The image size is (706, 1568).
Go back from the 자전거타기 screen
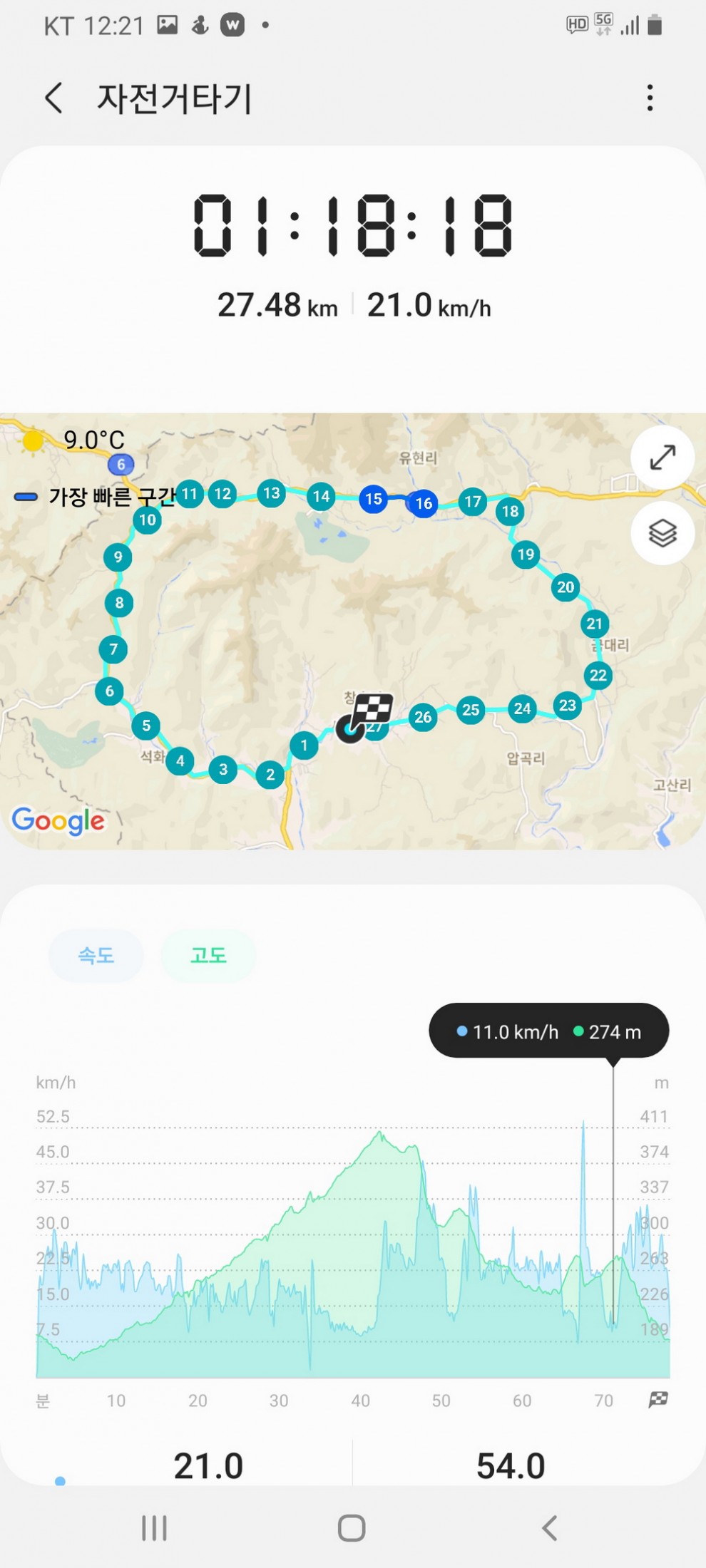pos(54,98)
